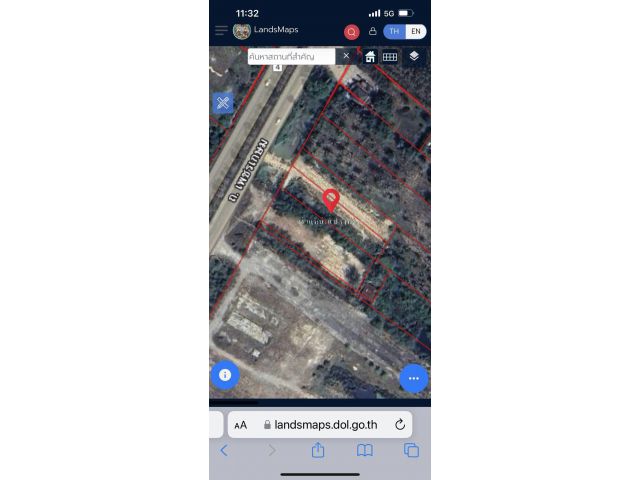Tap the red search icon

[352, 32]
